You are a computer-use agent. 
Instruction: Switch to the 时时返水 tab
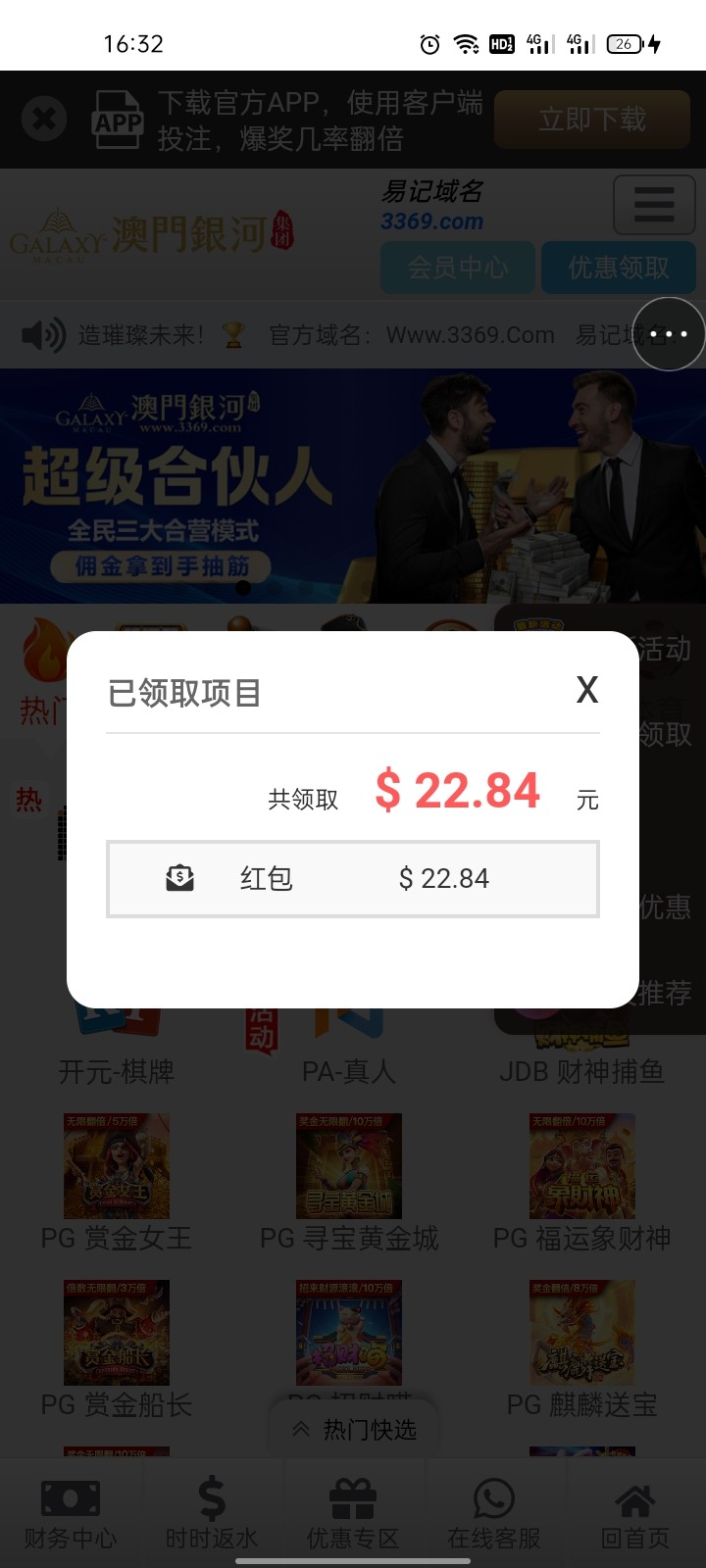[212, 1514]
